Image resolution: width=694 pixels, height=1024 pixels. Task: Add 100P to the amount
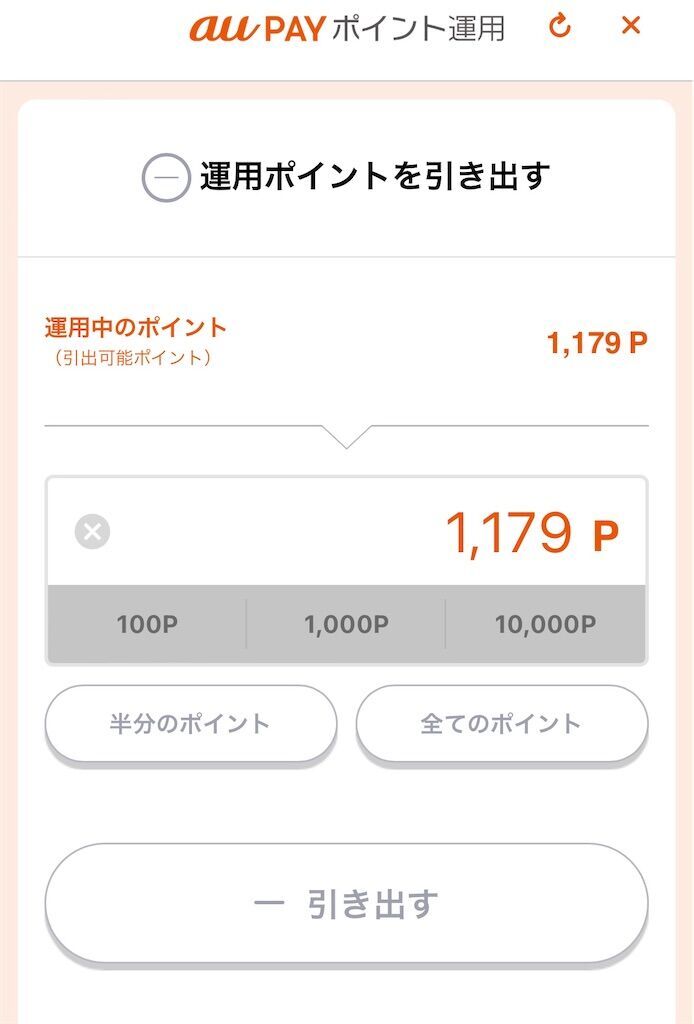[147, 625]
